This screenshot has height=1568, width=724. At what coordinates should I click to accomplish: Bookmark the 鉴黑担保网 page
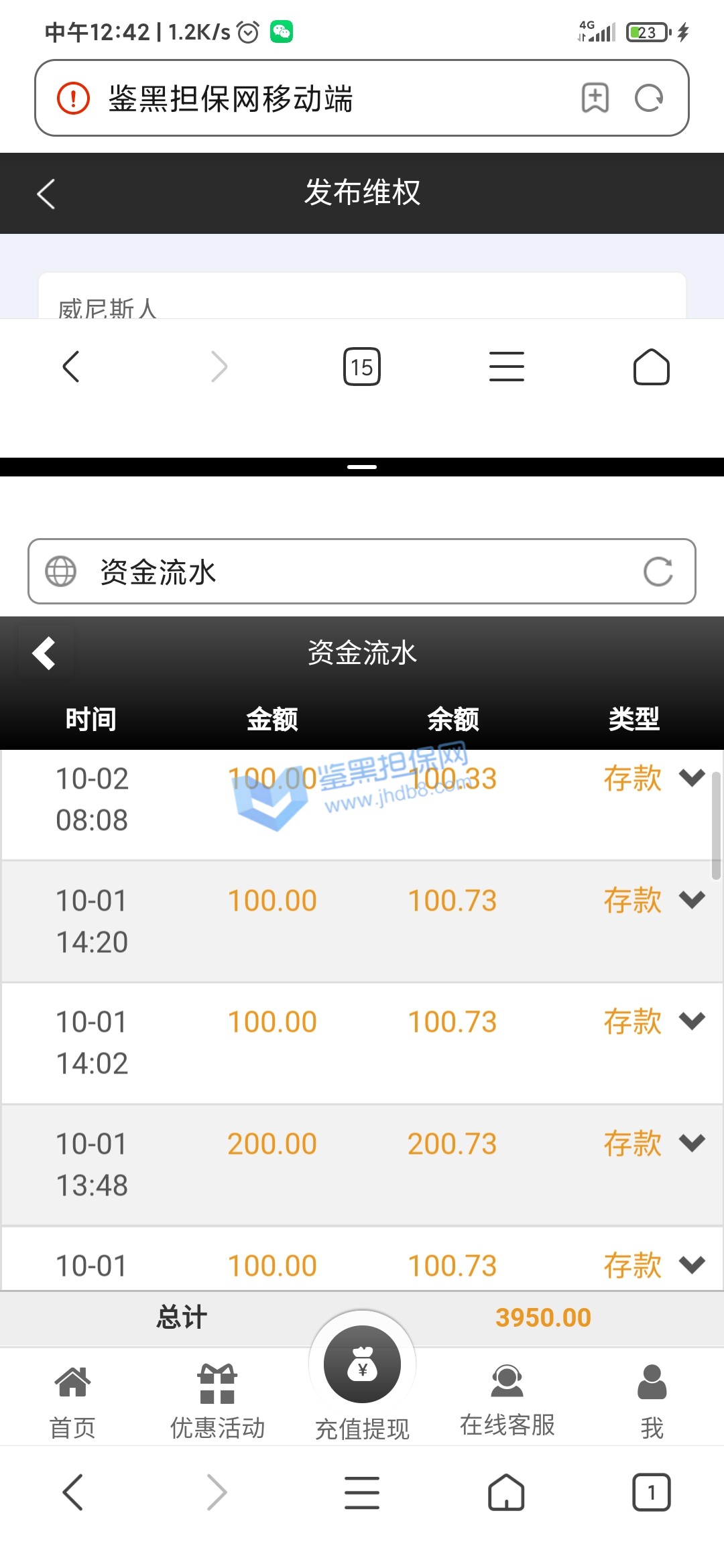coord(595,99)
